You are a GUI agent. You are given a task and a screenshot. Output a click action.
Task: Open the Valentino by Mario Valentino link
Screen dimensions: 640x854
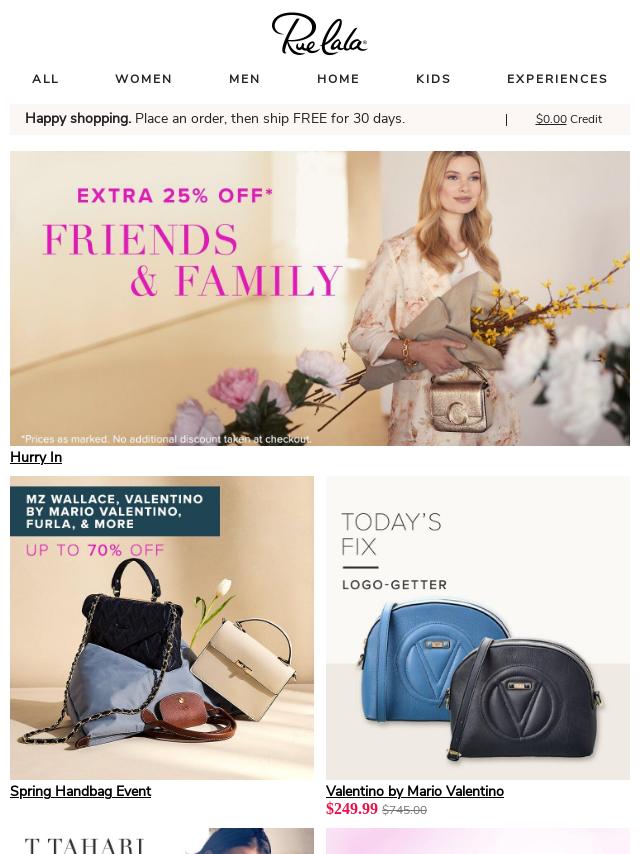(414, 791)
